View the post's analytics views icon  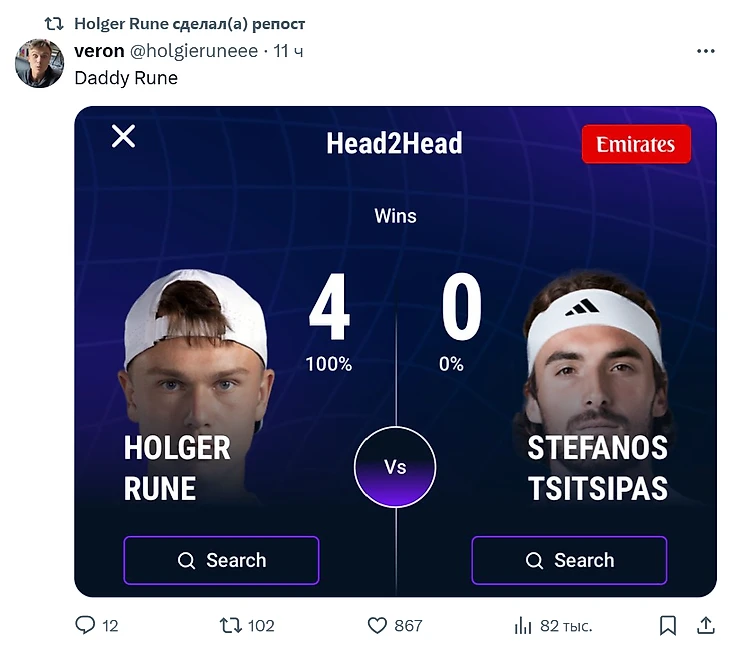click(523, 625)
